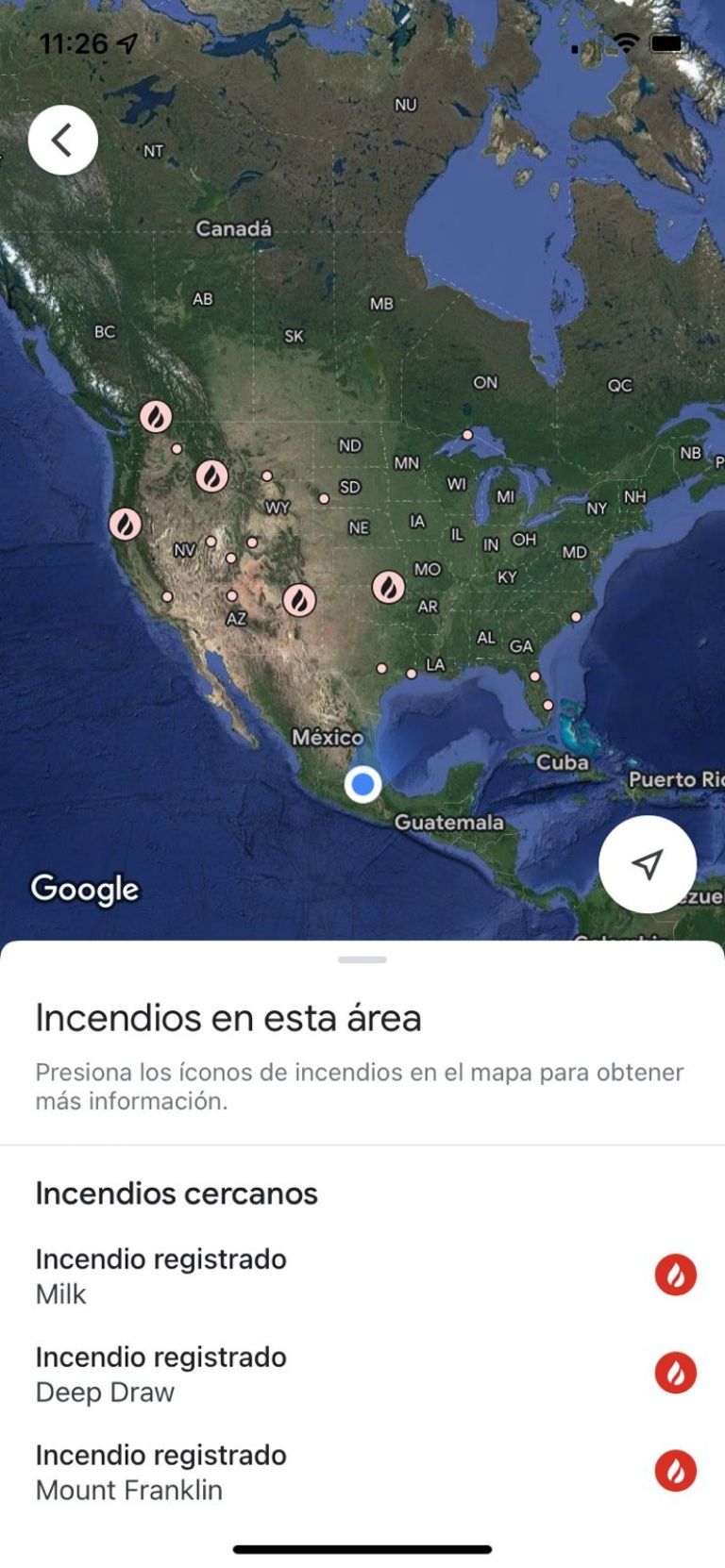This screenshot has height=1568, width=725.
Task: Open the Deep Draw fire entry
Action: (x=362, y=1374)
